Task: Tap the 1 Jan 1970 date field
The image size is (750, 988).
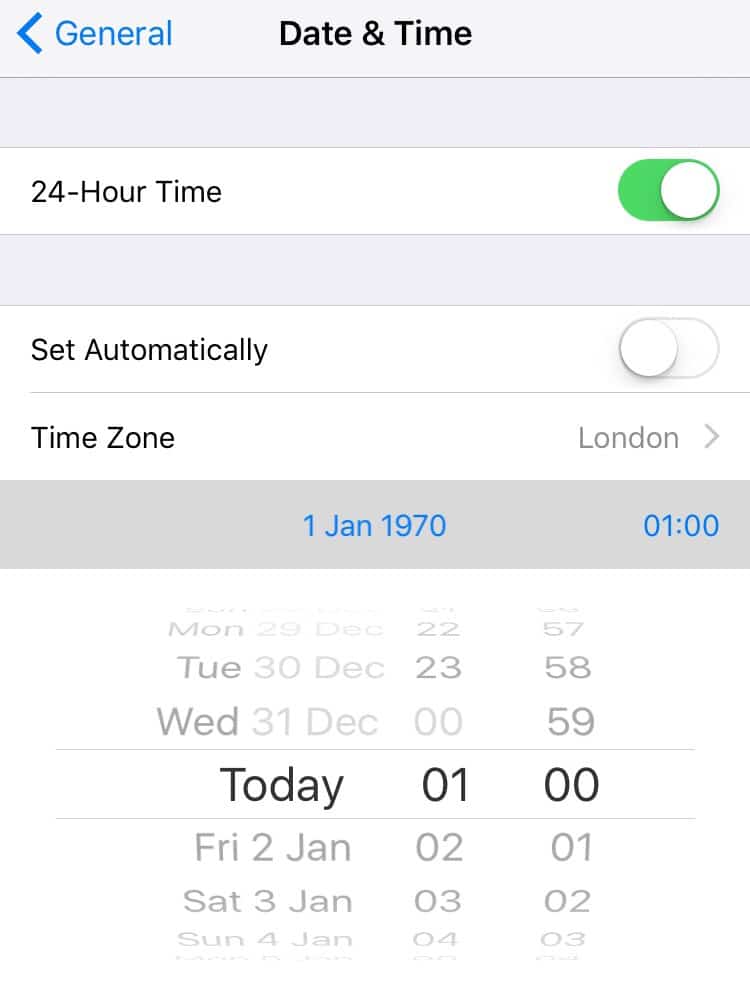Action: pos(374,525)
